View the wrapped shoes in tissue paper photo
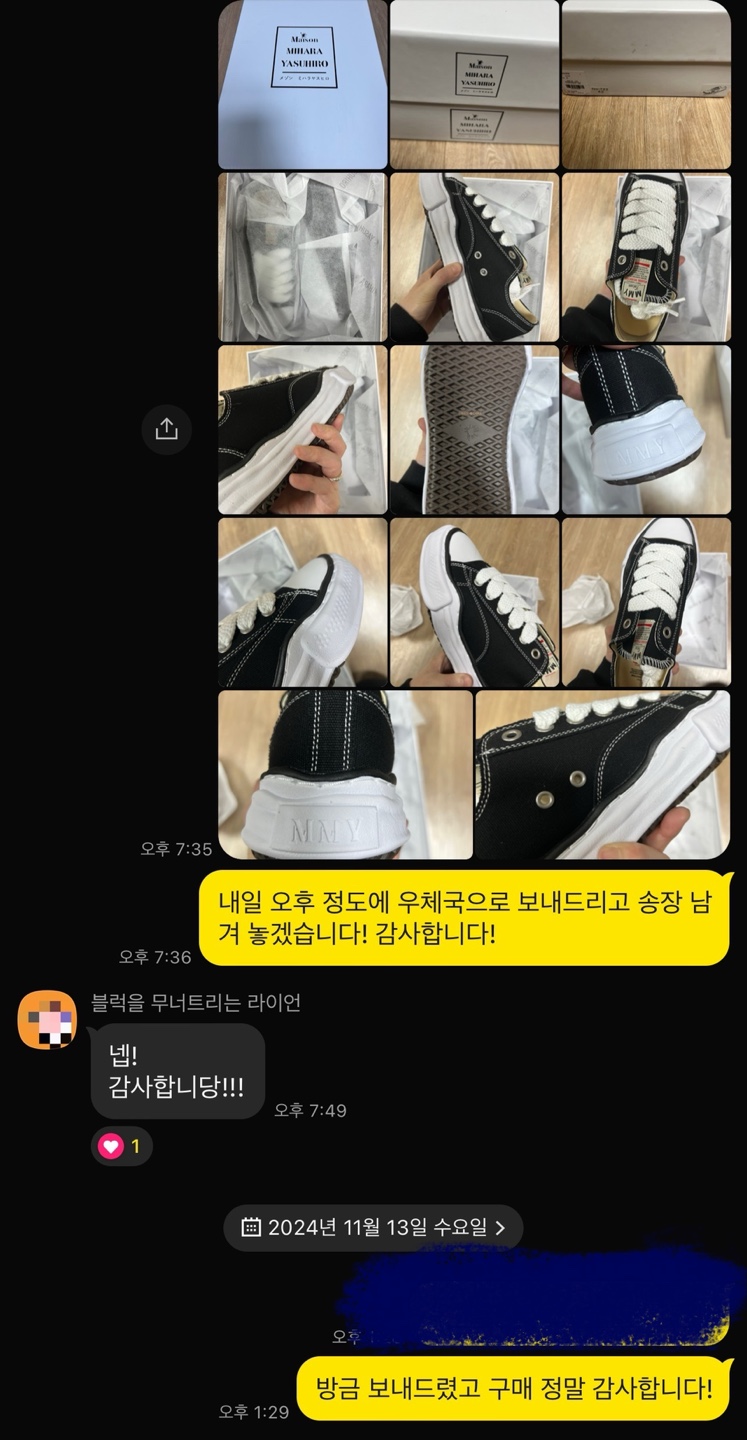The height and width of the screenshot is (1440, 747). point(303,257)
